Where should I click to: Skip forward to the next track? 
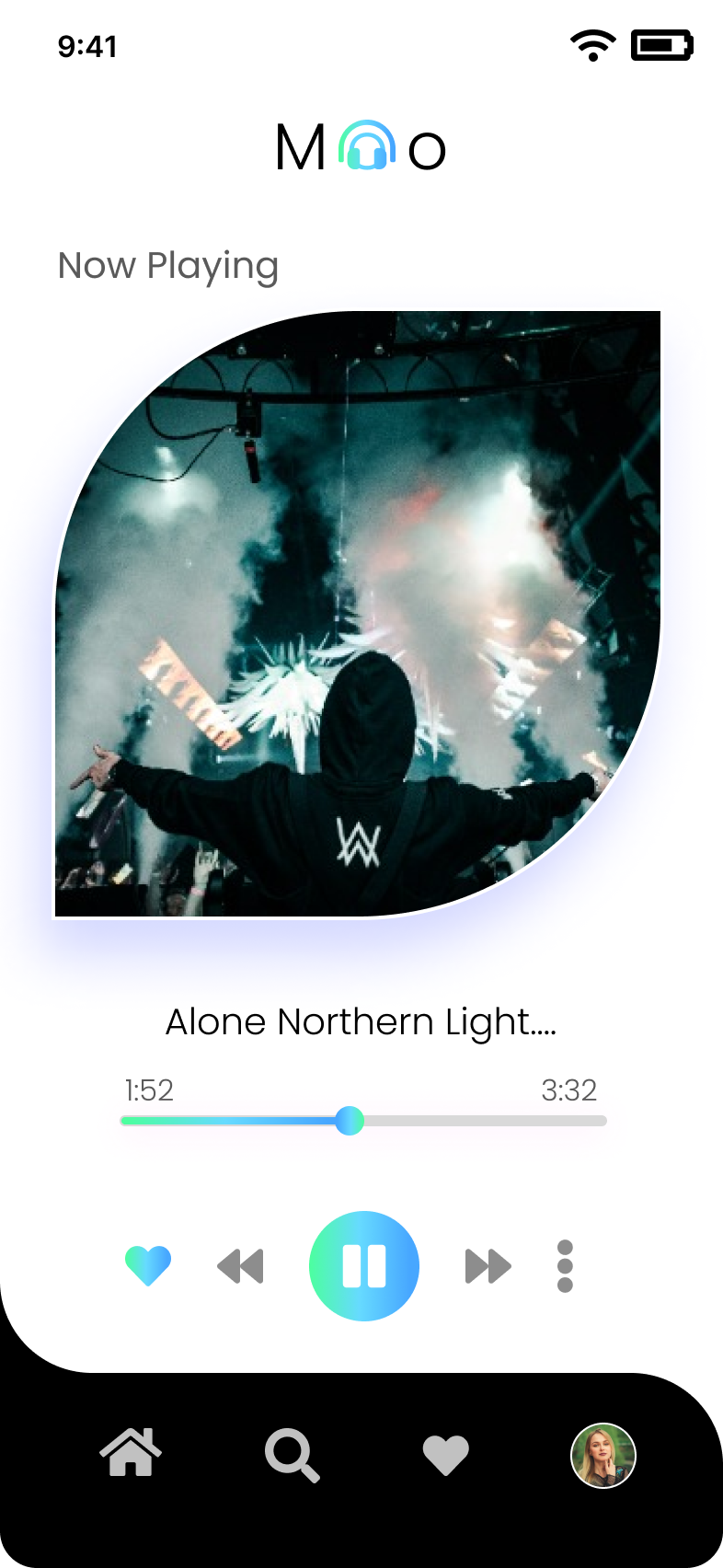point(488,1266)
